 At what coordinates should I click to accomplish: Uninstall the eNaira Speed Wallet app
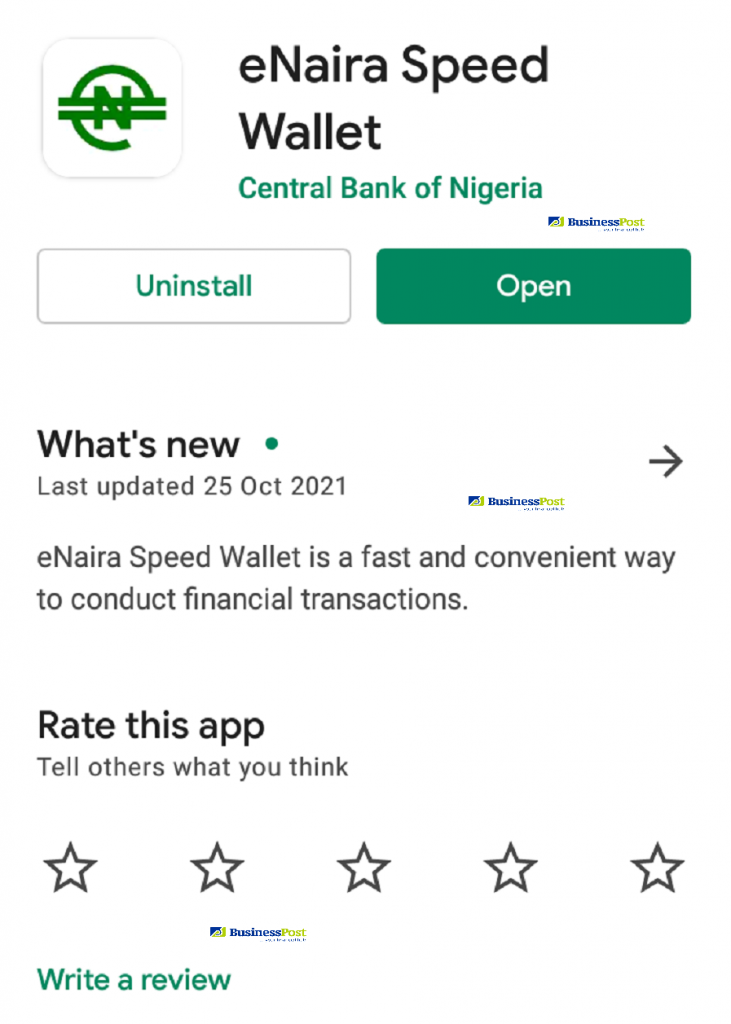[193, 286]
